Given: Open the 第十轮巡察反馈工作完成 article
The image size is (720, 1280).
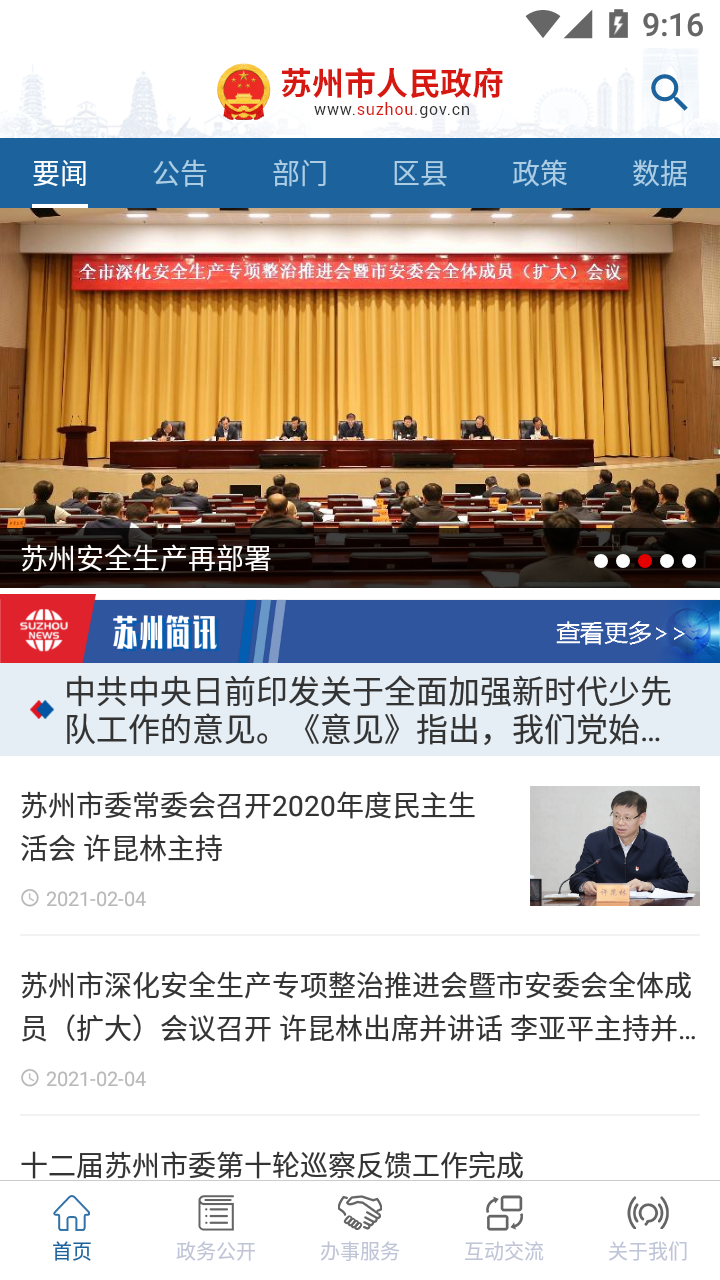Looking at the screenshot, I should pyautogui.click(x=272, y=1164).
